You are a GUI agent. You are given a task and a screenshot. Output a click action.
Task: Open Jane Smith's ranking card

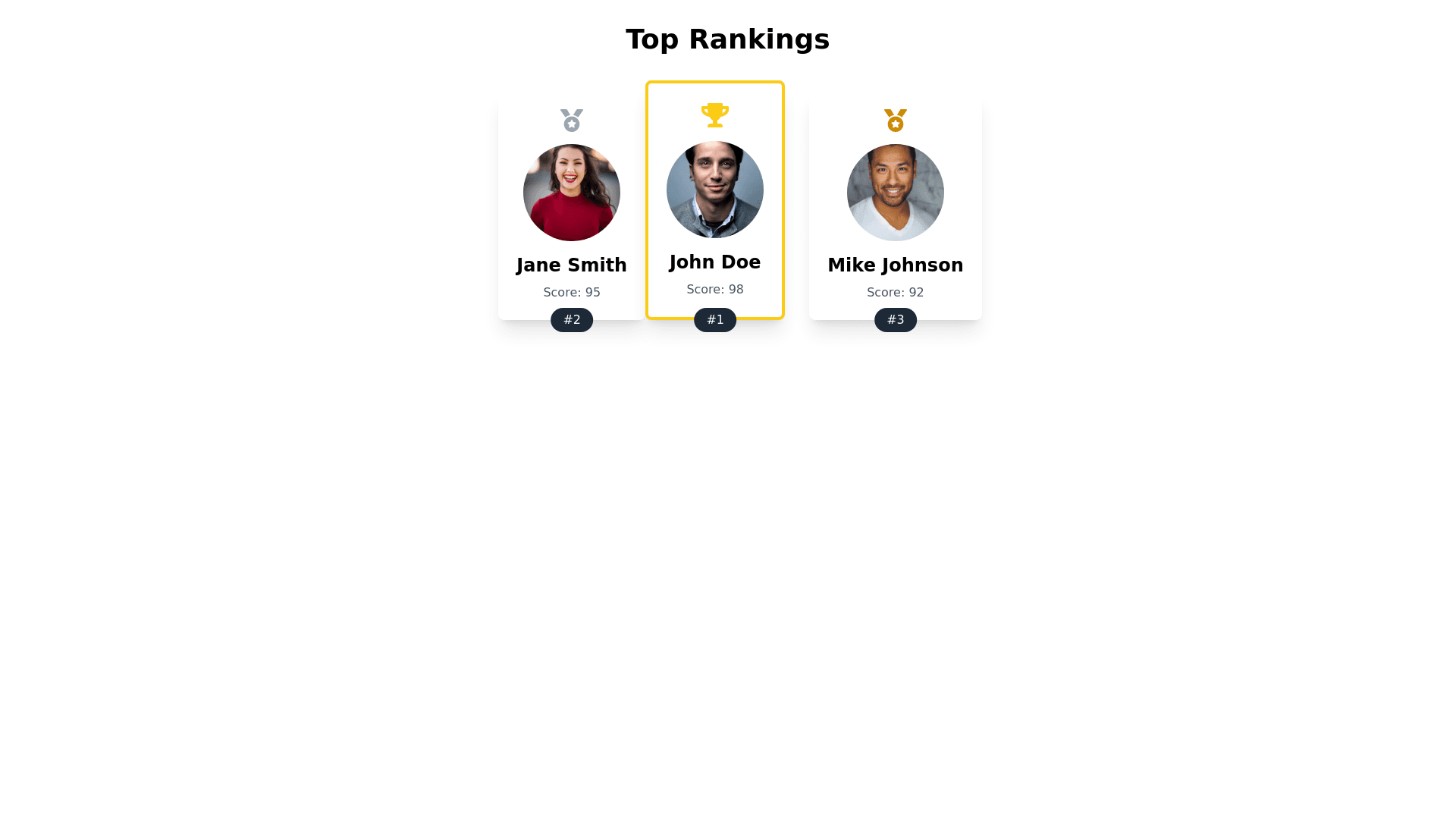571,212
